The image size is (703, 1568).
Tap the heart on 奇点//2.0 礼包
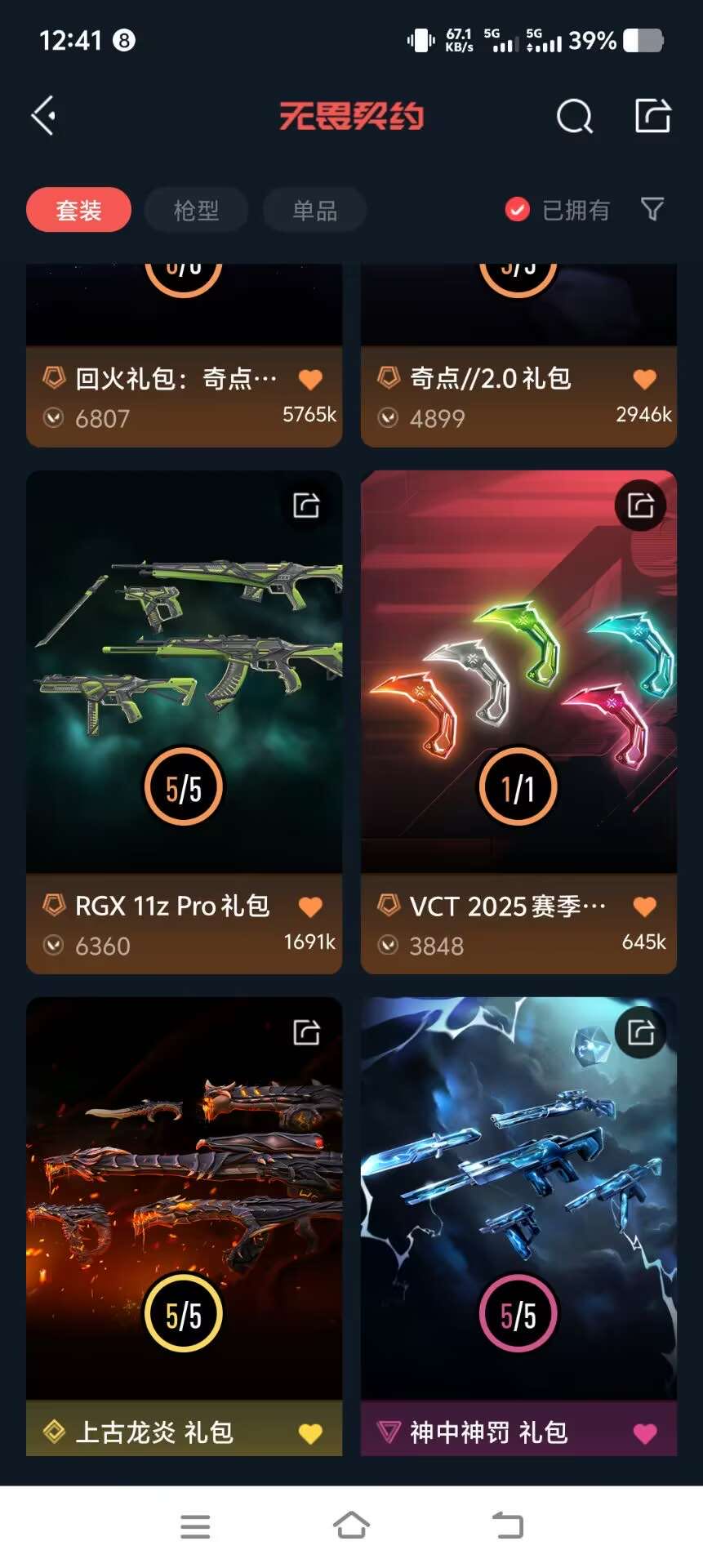pos(645,379)
